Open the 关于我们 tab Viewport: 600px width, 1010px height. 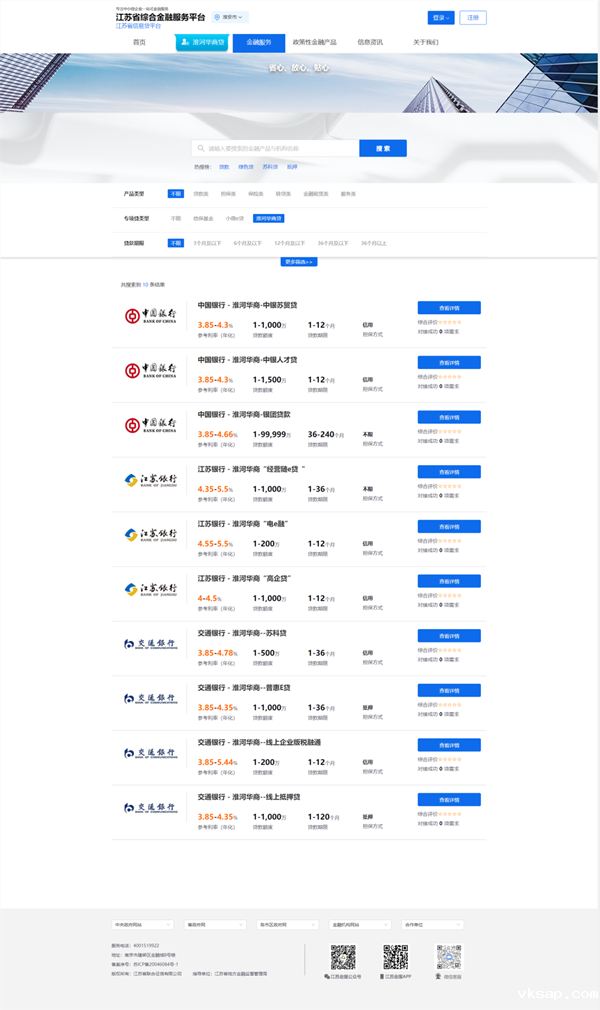425,43
